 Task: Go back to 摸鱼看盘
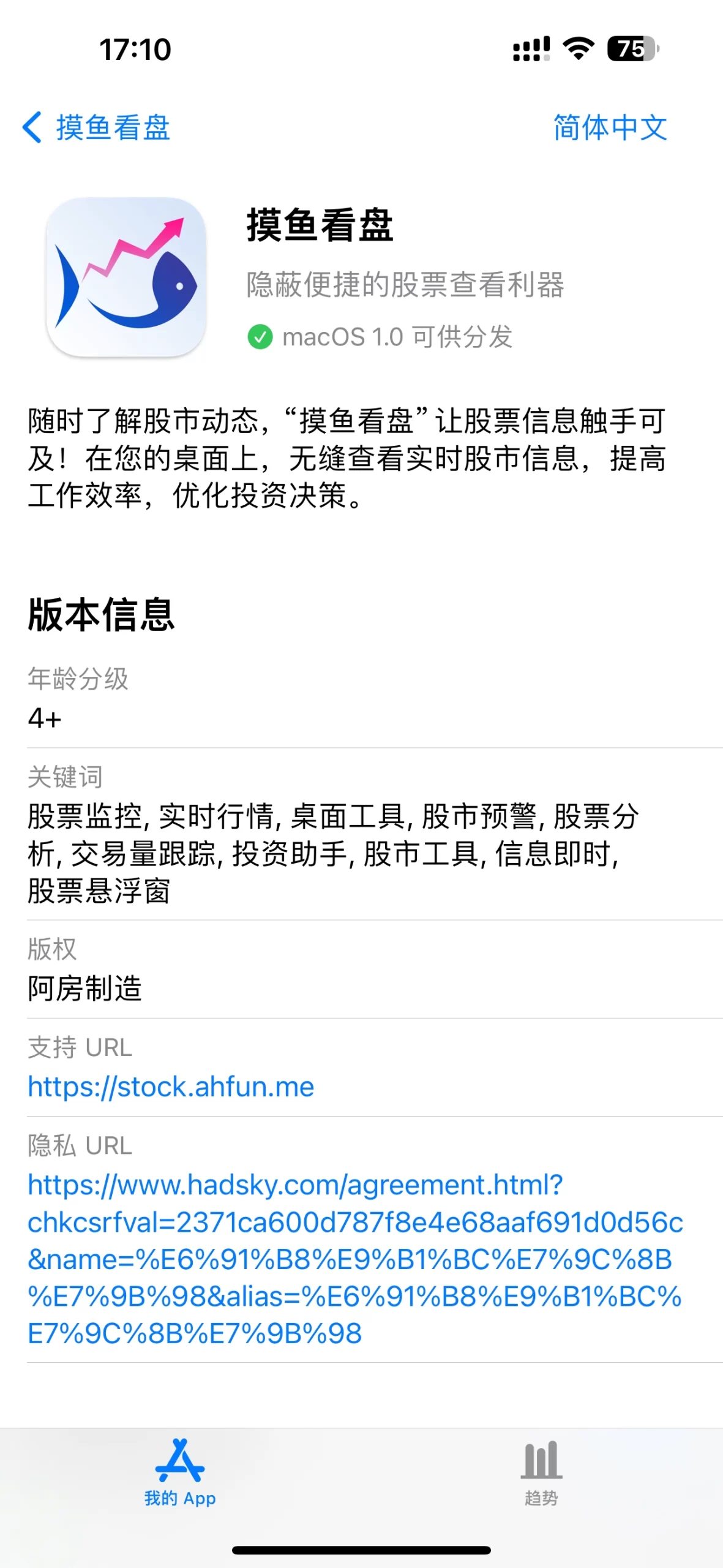tap(96, 127)
